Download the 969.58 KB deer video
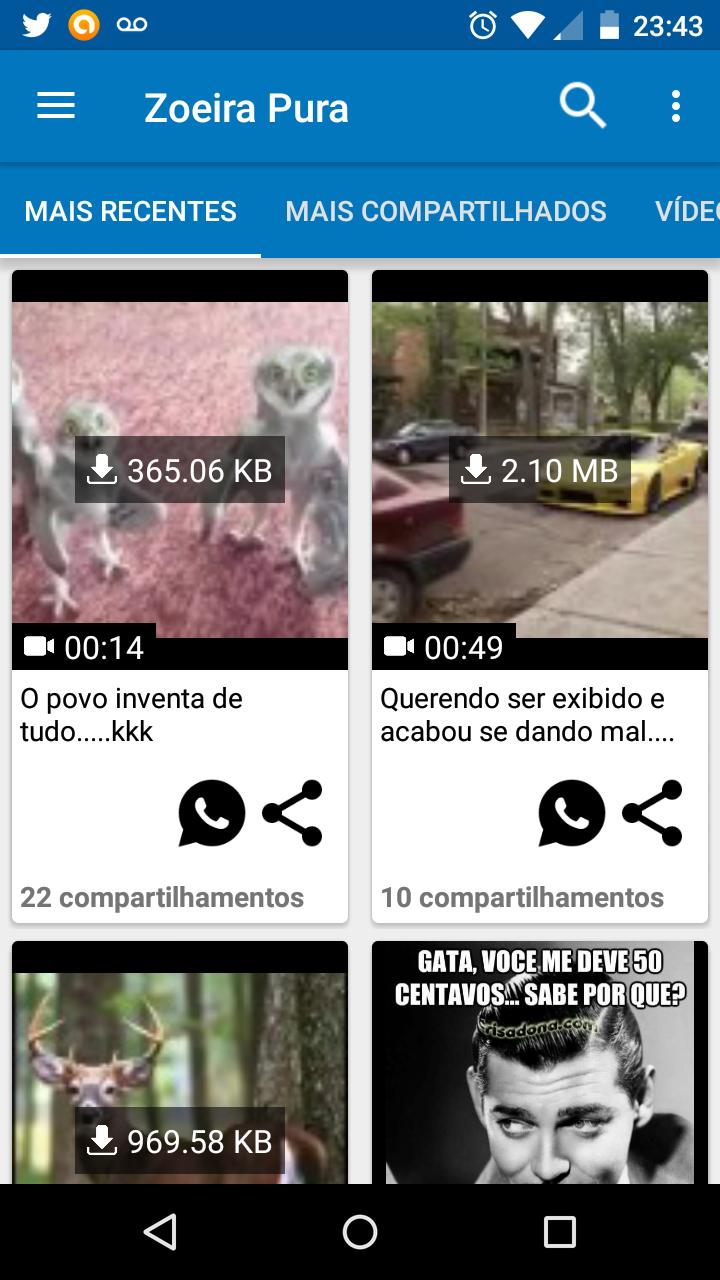 click(180, 1141)
